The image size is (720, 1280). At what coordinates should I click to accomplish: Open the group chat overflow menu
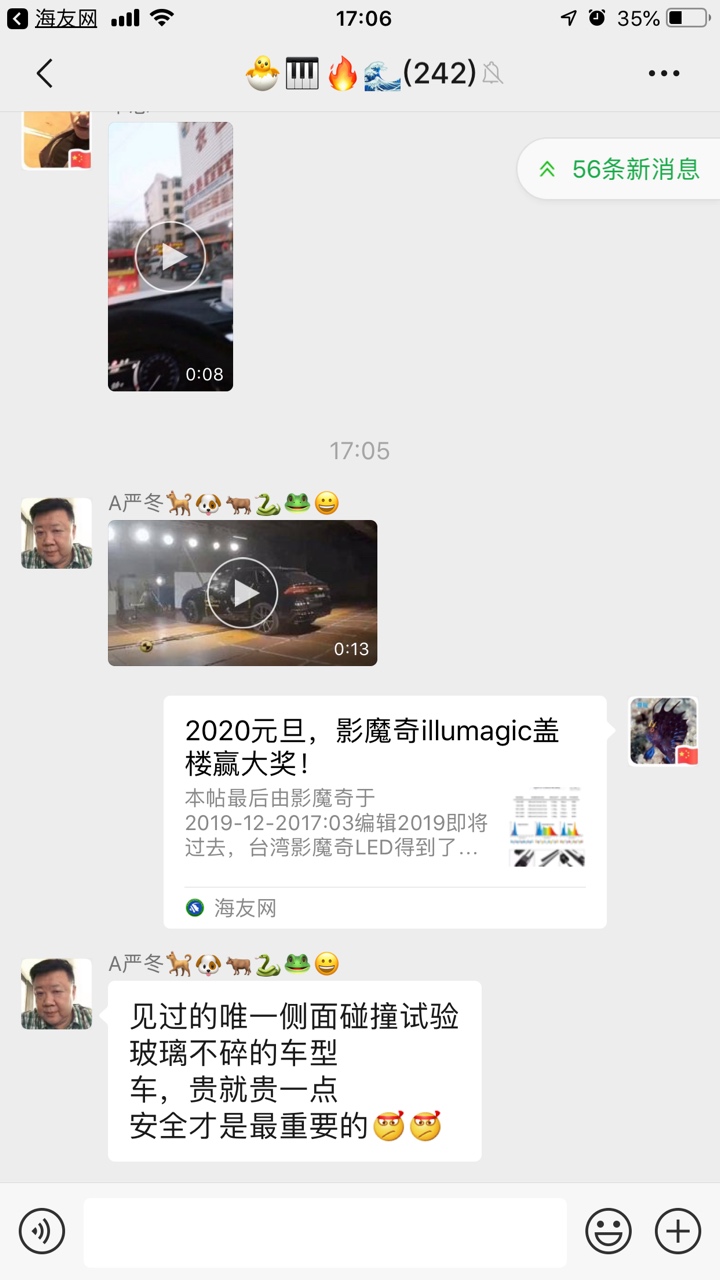[663, 73]
